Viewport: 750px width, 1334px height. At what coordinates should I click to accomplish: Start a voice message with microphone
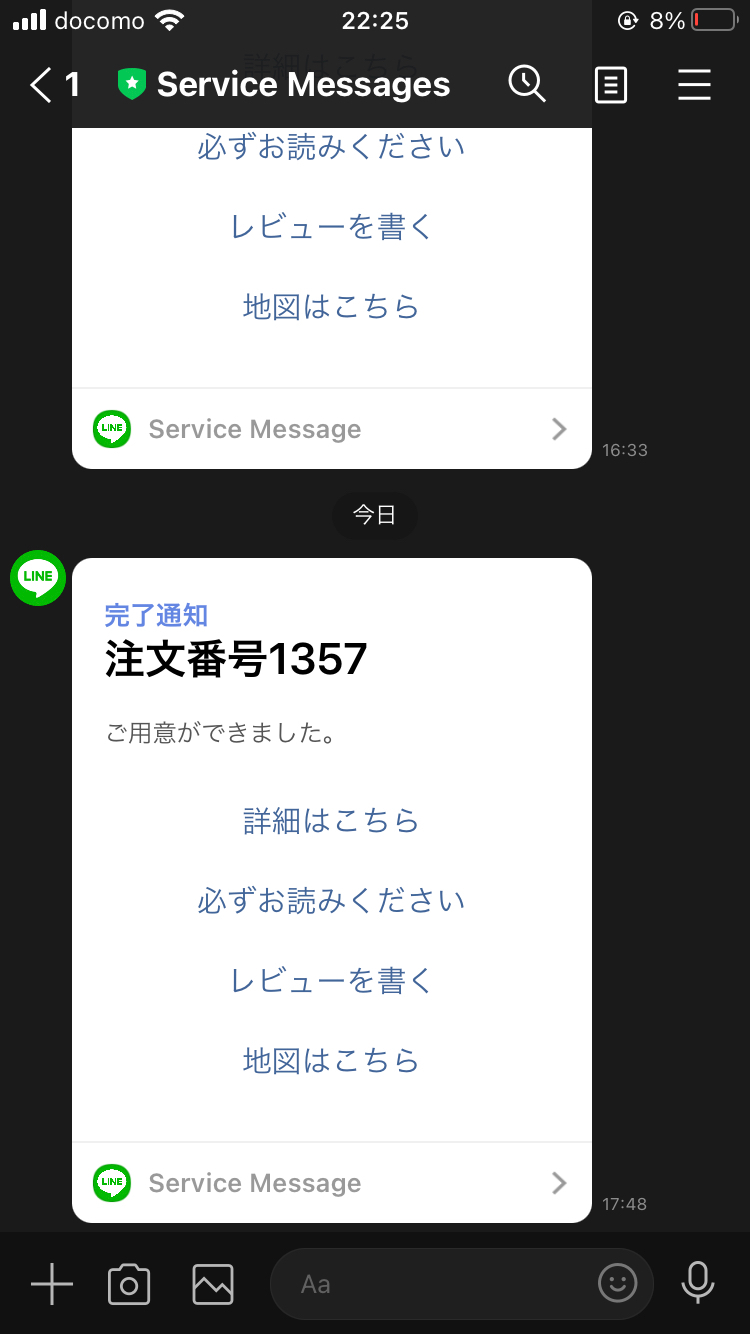698,1283
